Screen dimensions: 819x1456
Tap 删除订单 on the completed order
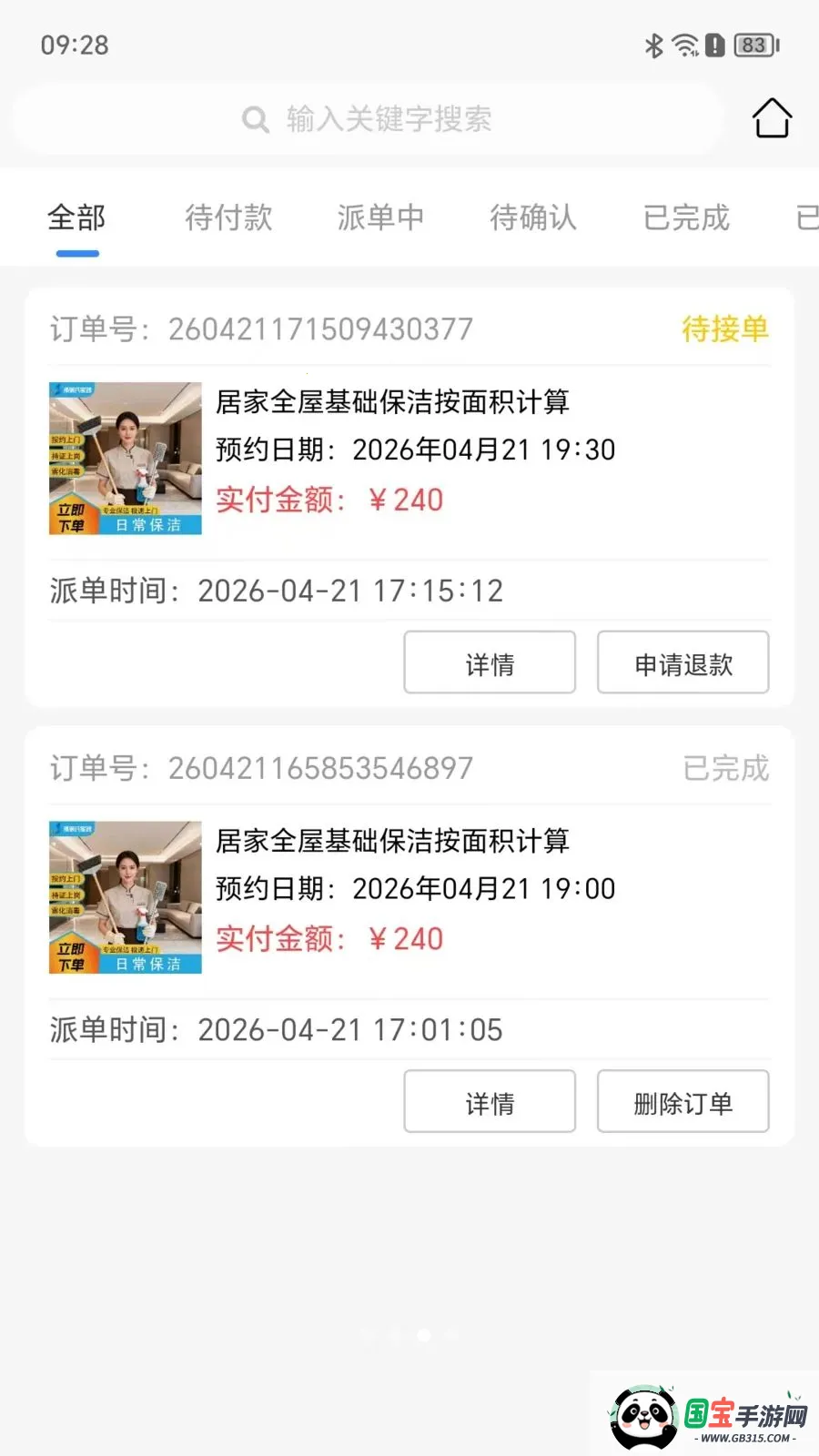point(683,1101)
